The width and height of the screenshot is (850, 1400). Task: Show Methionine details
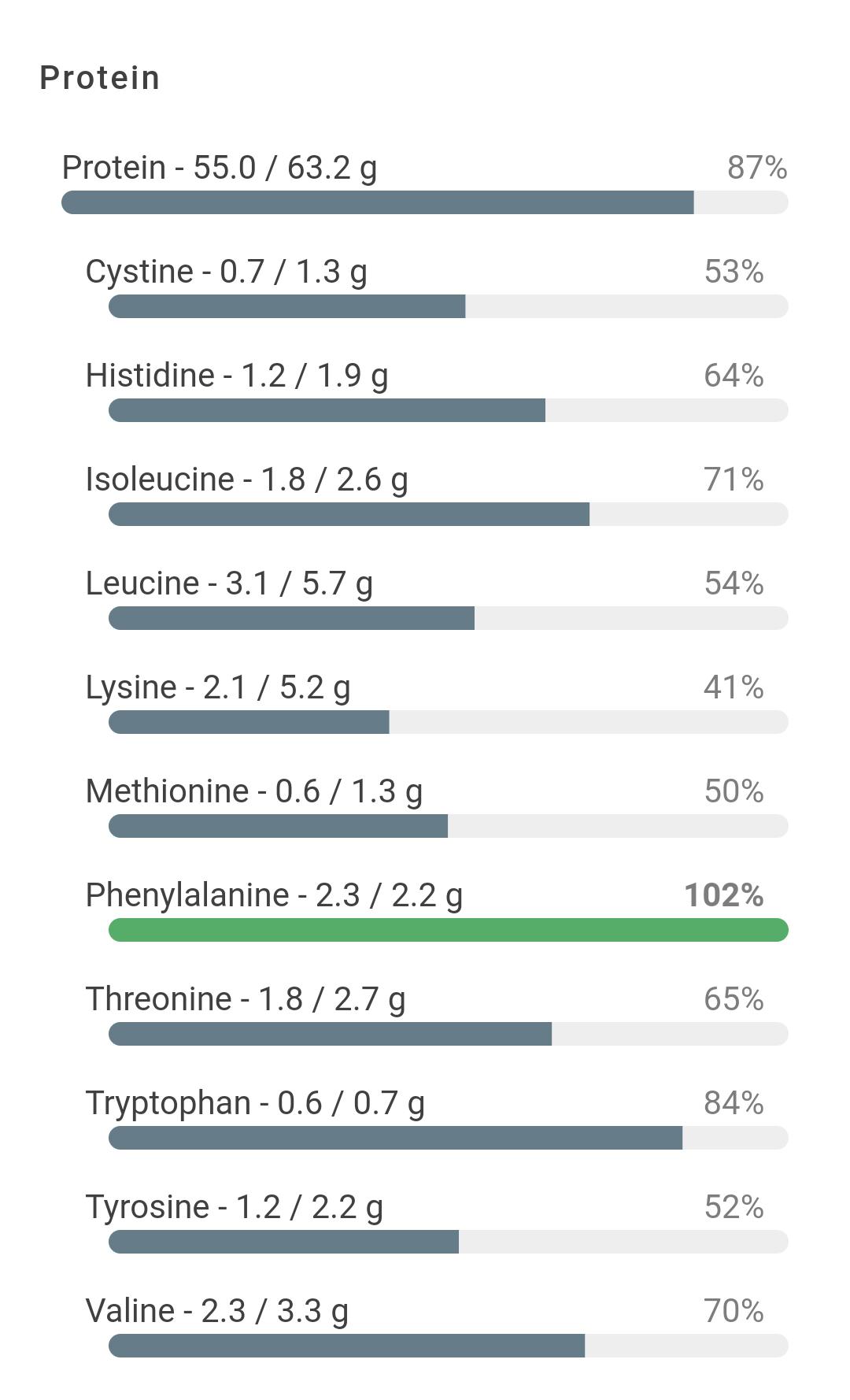click(x=437, y=806)
